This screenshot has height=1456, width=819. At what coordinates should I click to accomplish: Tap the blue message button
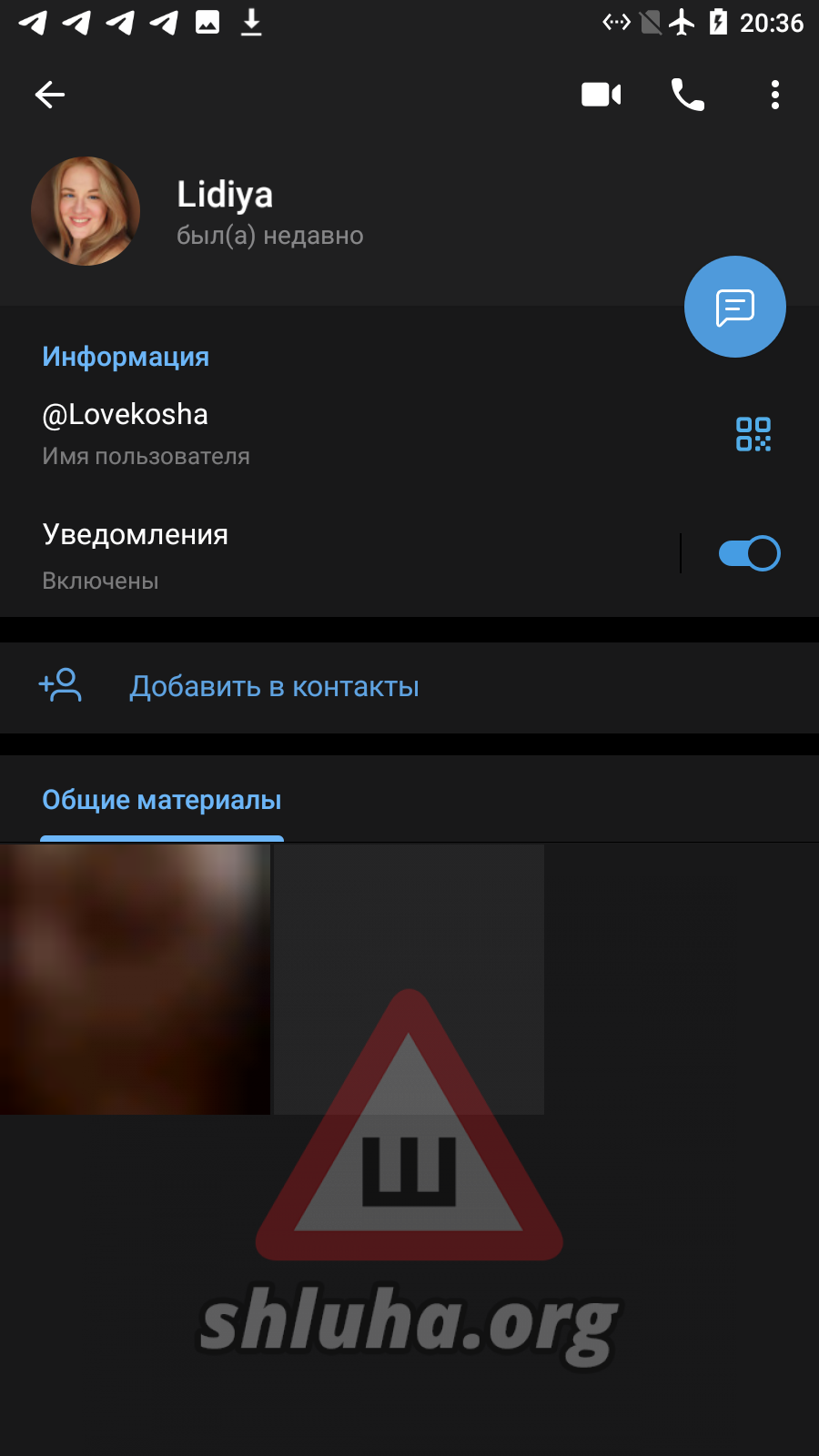pos(734,307)
